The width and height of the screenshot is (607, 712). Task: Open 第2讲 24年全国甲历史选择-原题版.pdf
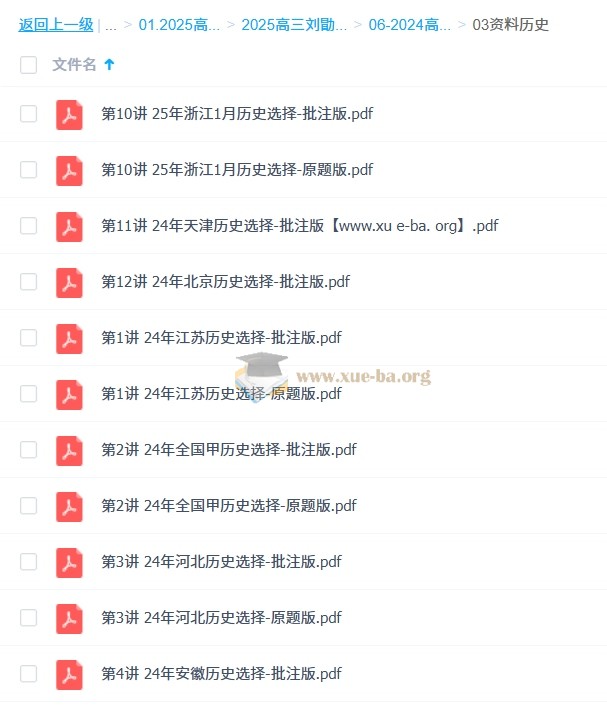point(229,506)
